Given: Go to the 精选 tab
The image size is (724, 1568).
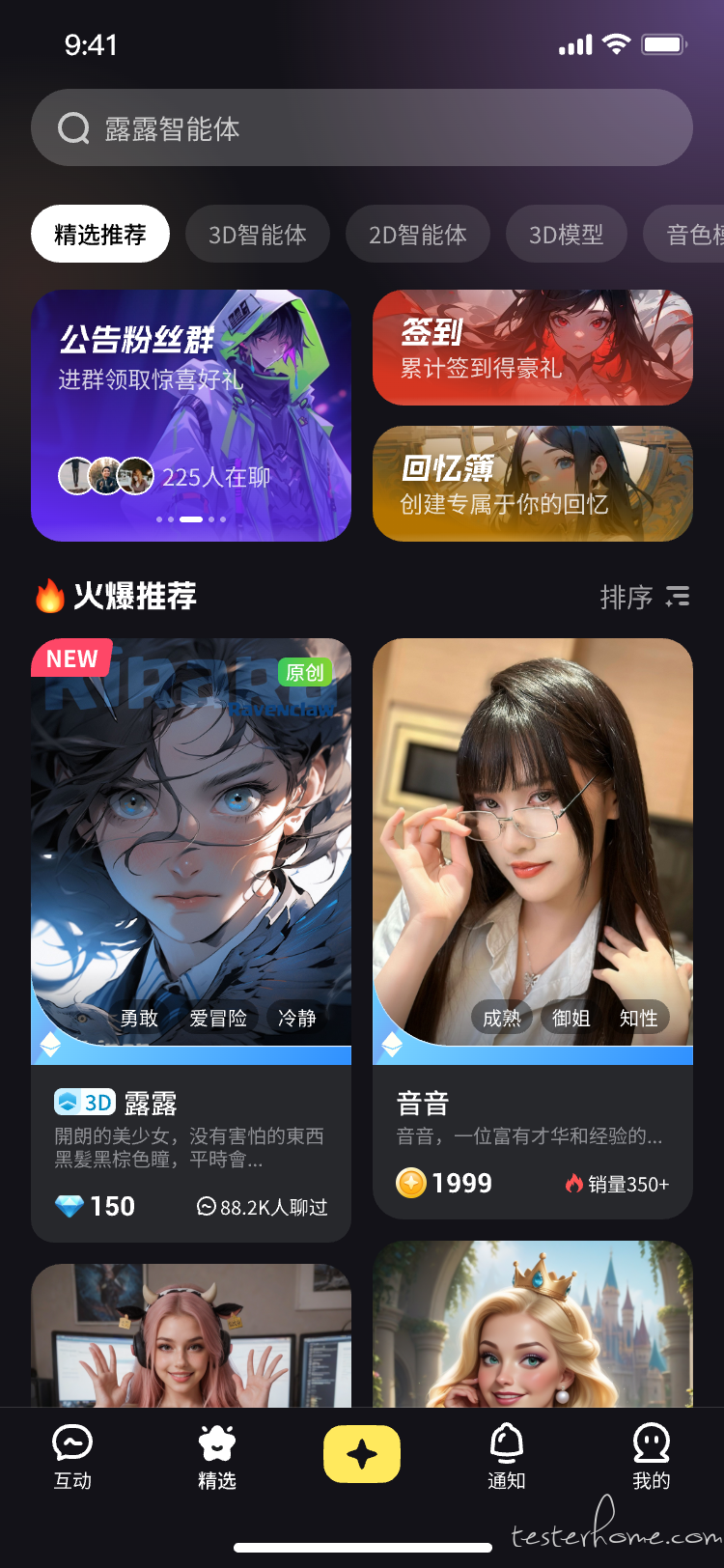Looking at the screenshot, I should pos(217,1457).
